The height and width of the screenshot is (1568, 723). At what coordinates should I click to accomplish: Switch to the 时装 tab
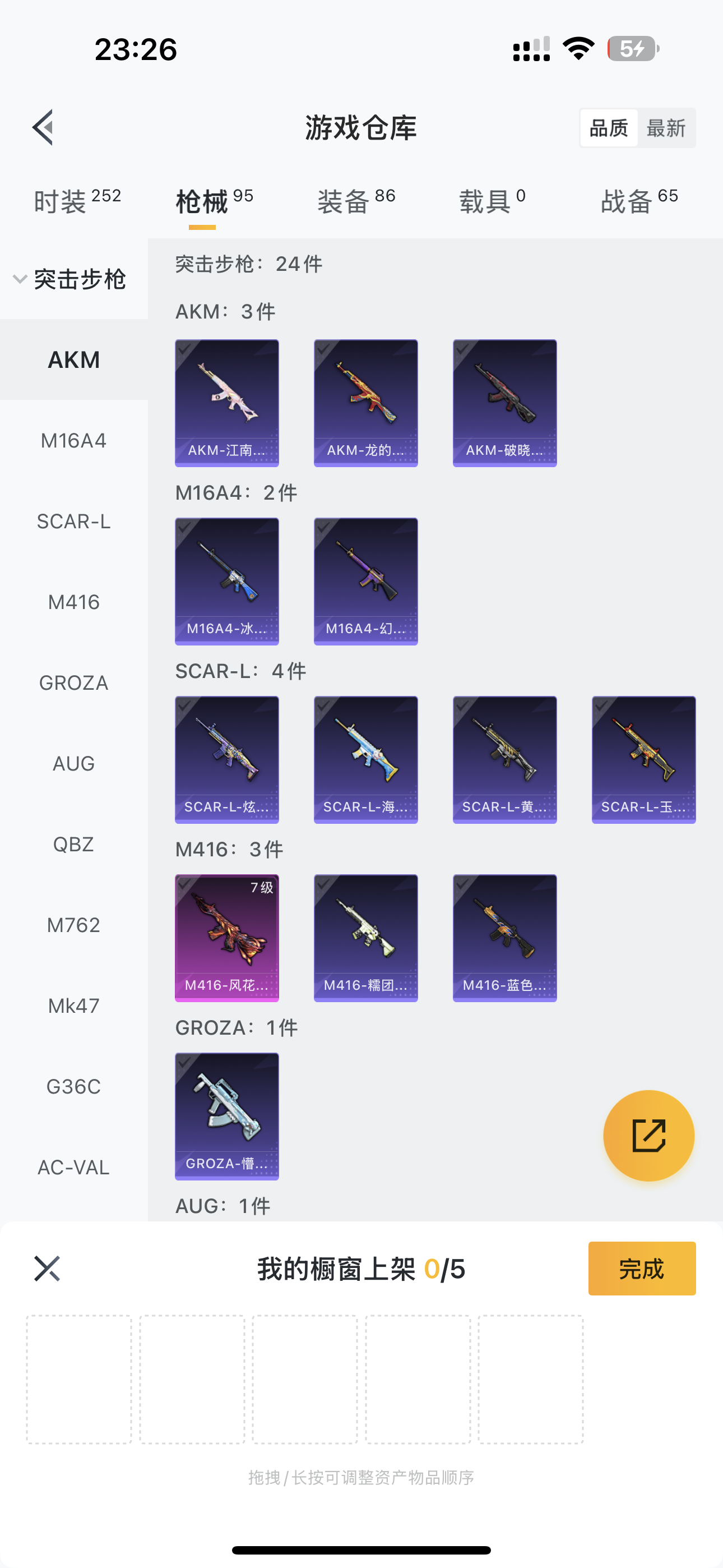tap(77, 201)
